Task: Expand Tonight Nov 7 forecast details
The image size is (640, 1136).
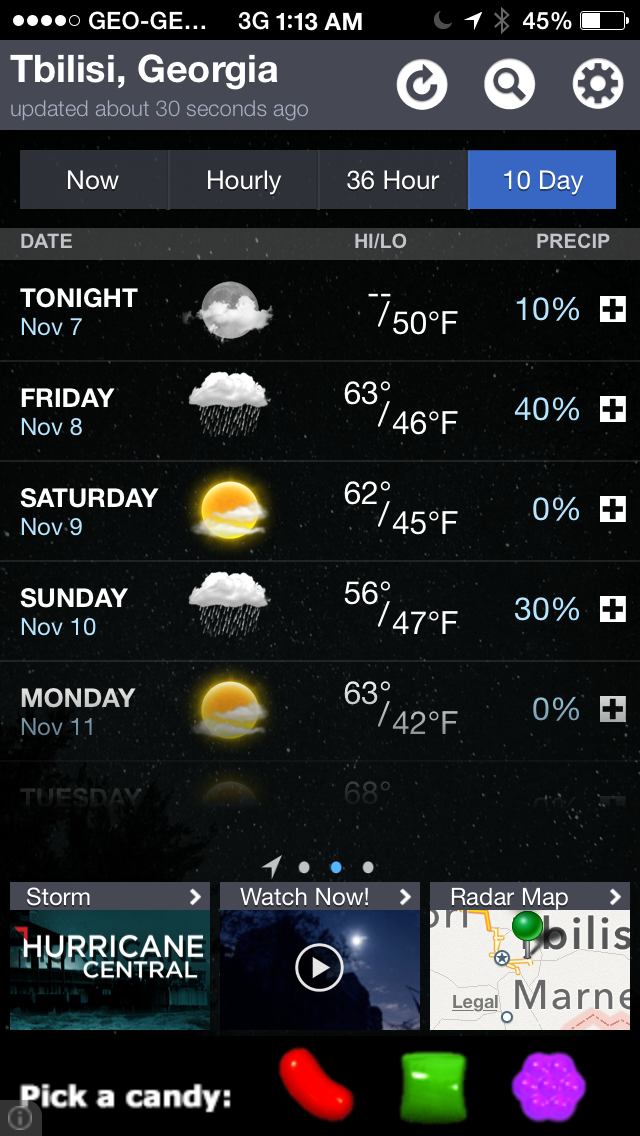Action: [612, 309]
